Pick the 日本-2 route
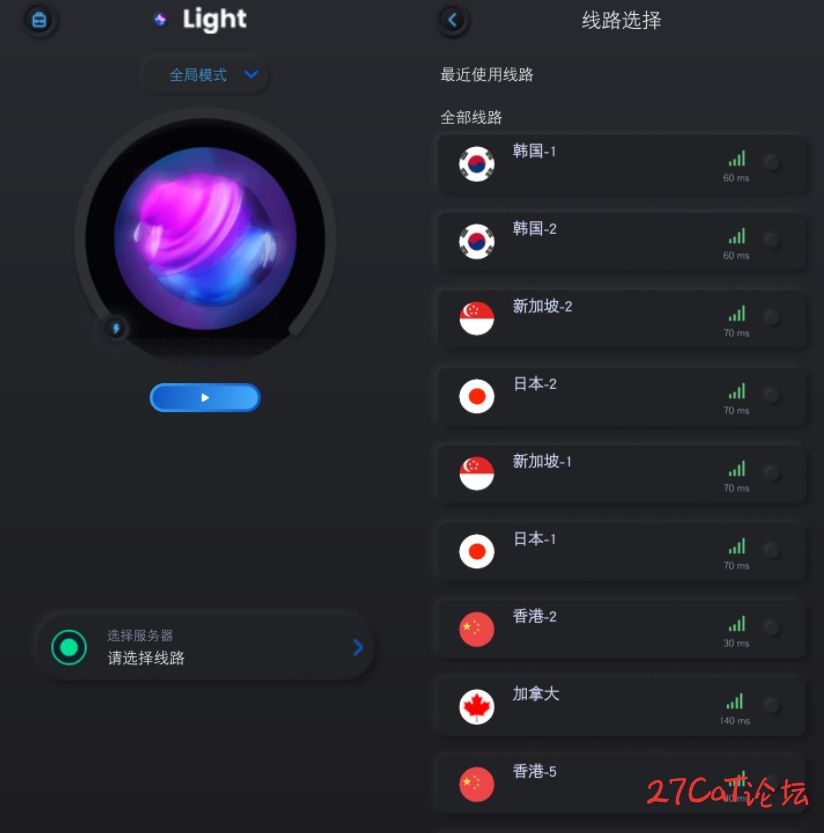The height and width of the screenshot is (833, 824). 621,396
